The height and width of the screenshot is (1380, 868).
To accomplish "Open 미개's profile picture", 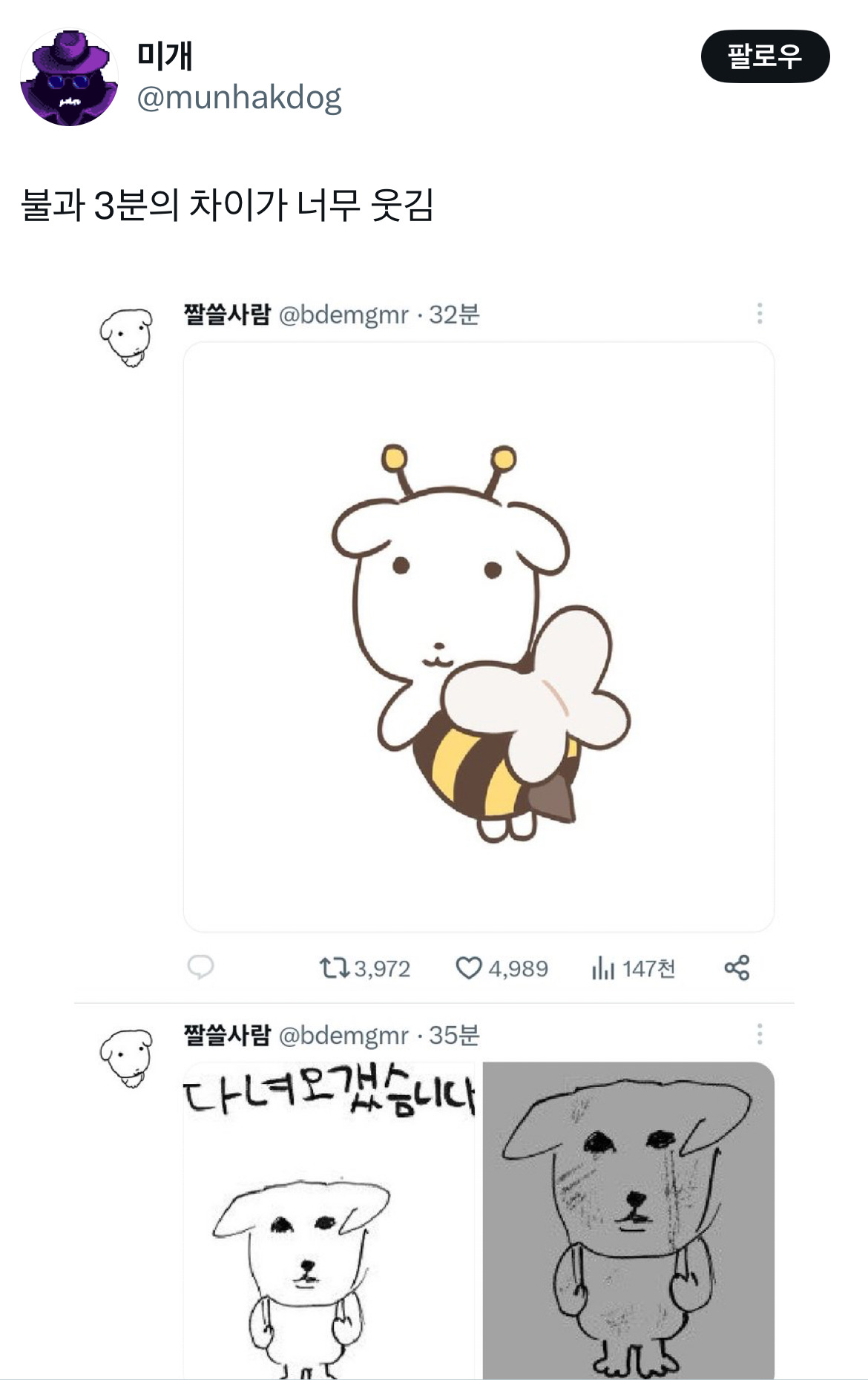I will pos(69,77).
